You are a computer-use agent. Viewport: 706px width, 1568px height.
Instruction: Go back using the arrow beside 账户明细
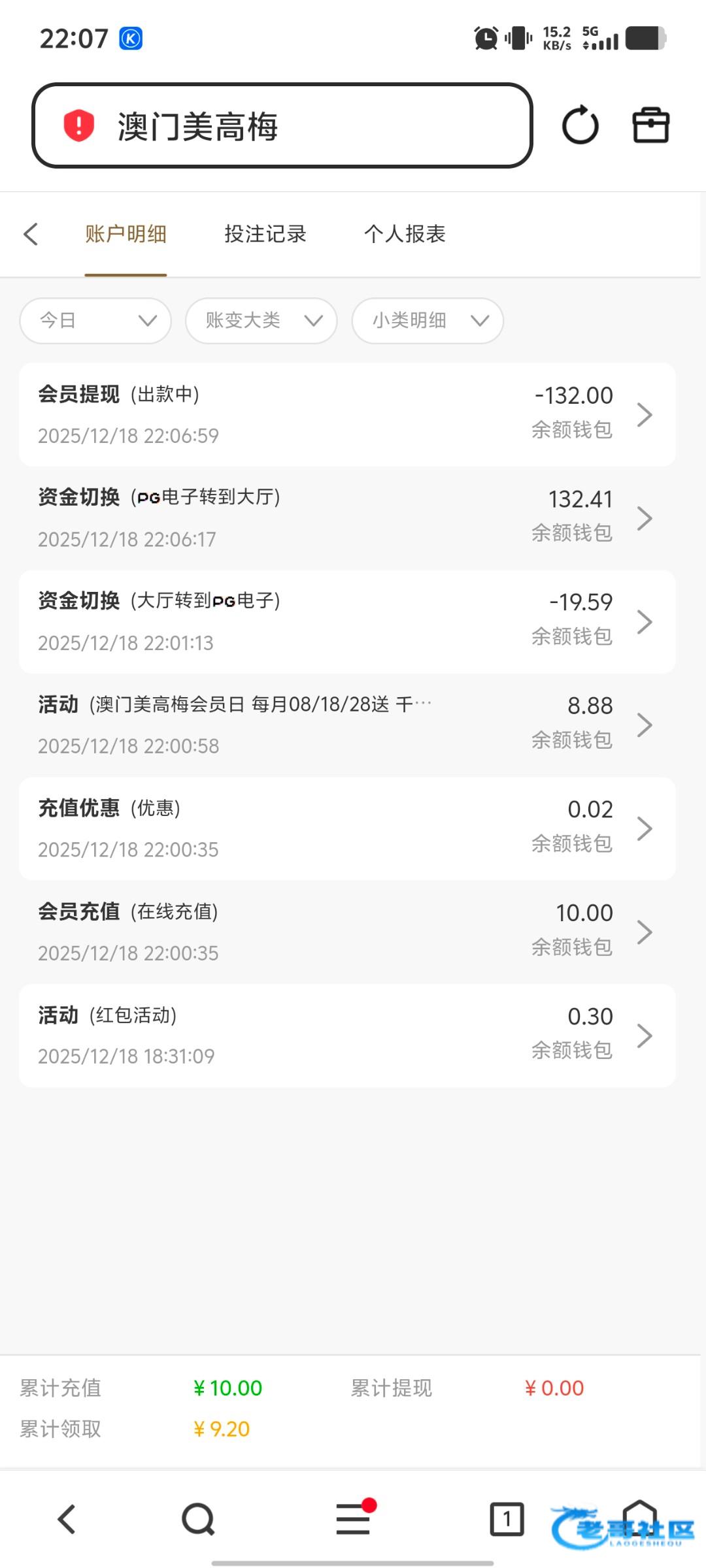31,234
